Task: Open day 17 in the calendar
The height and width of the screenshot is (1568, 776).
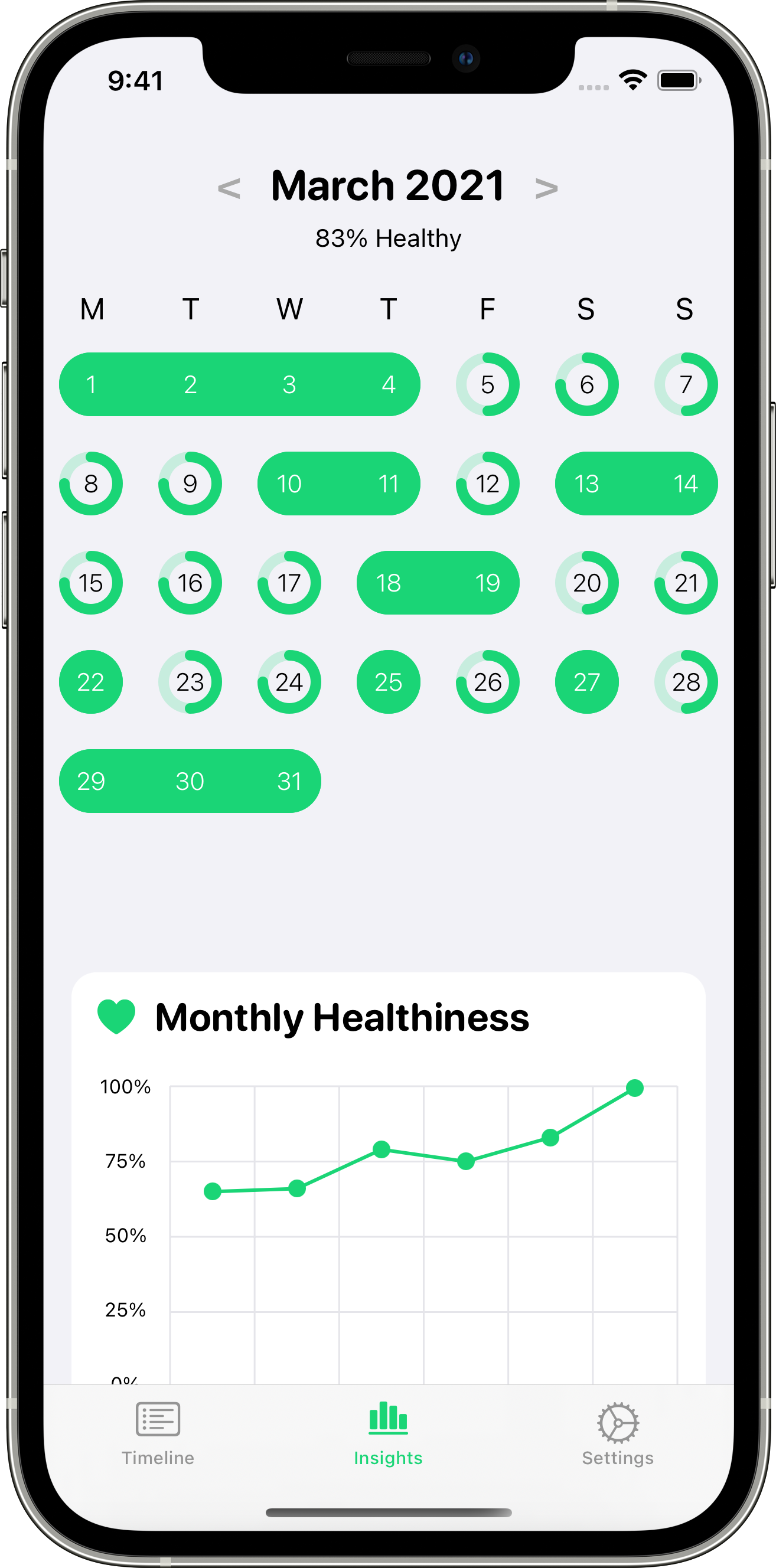Action: [289, 583]
